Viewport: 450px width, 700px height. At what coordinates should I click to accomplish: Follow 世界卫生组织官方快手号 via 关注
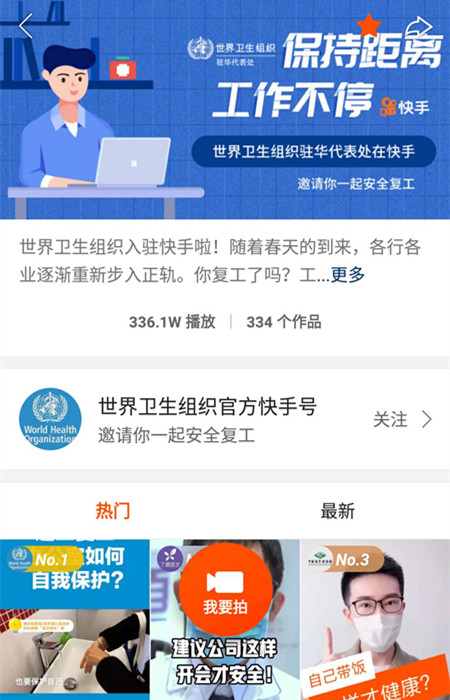(402, 420)
